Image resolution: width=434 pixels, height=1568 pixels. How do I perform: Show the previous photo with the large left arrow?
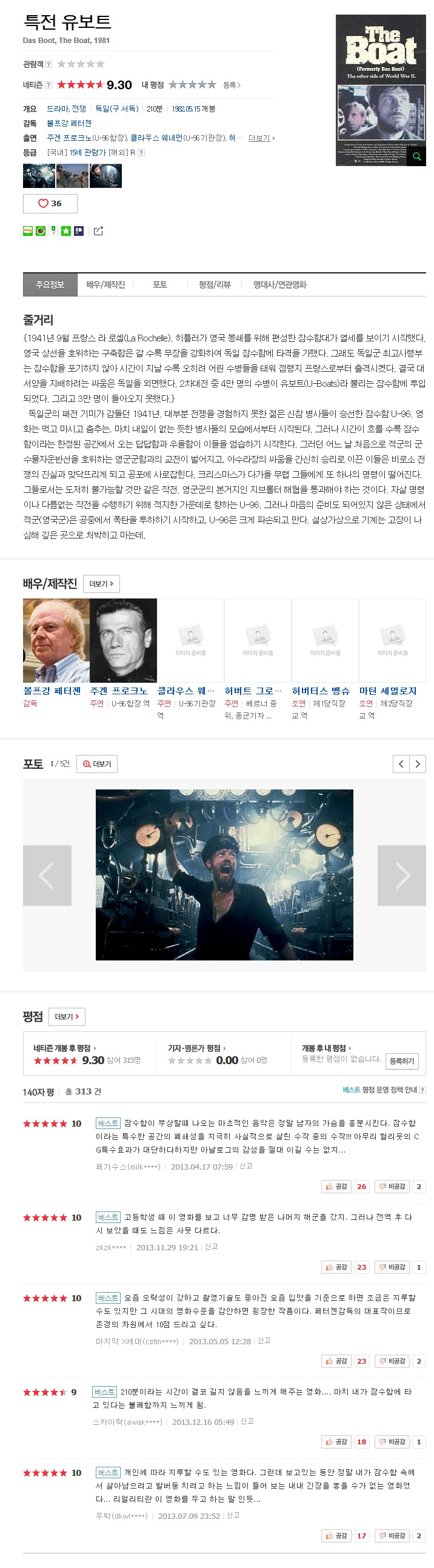[x=47, y=876]
